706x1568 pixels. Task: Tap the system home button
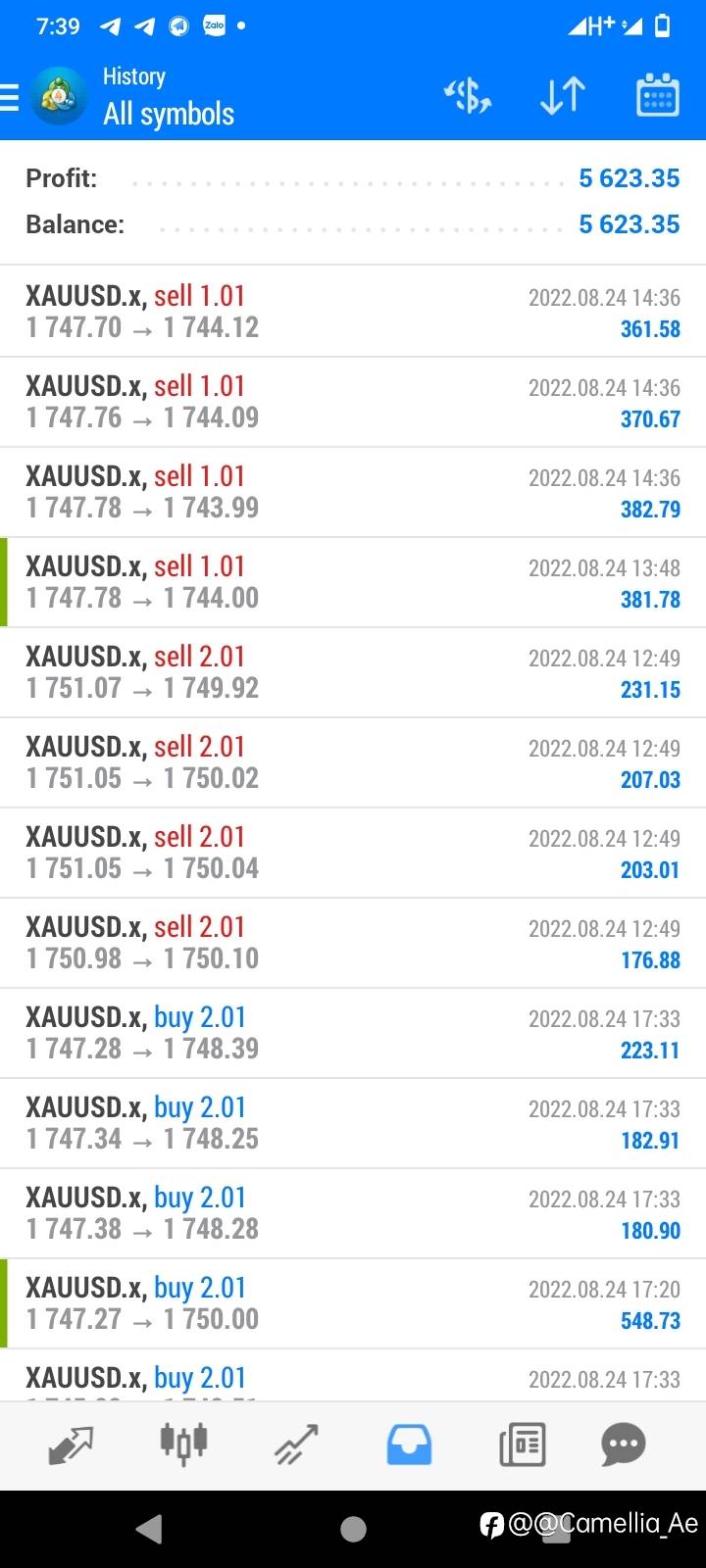tap(353, 1529)
